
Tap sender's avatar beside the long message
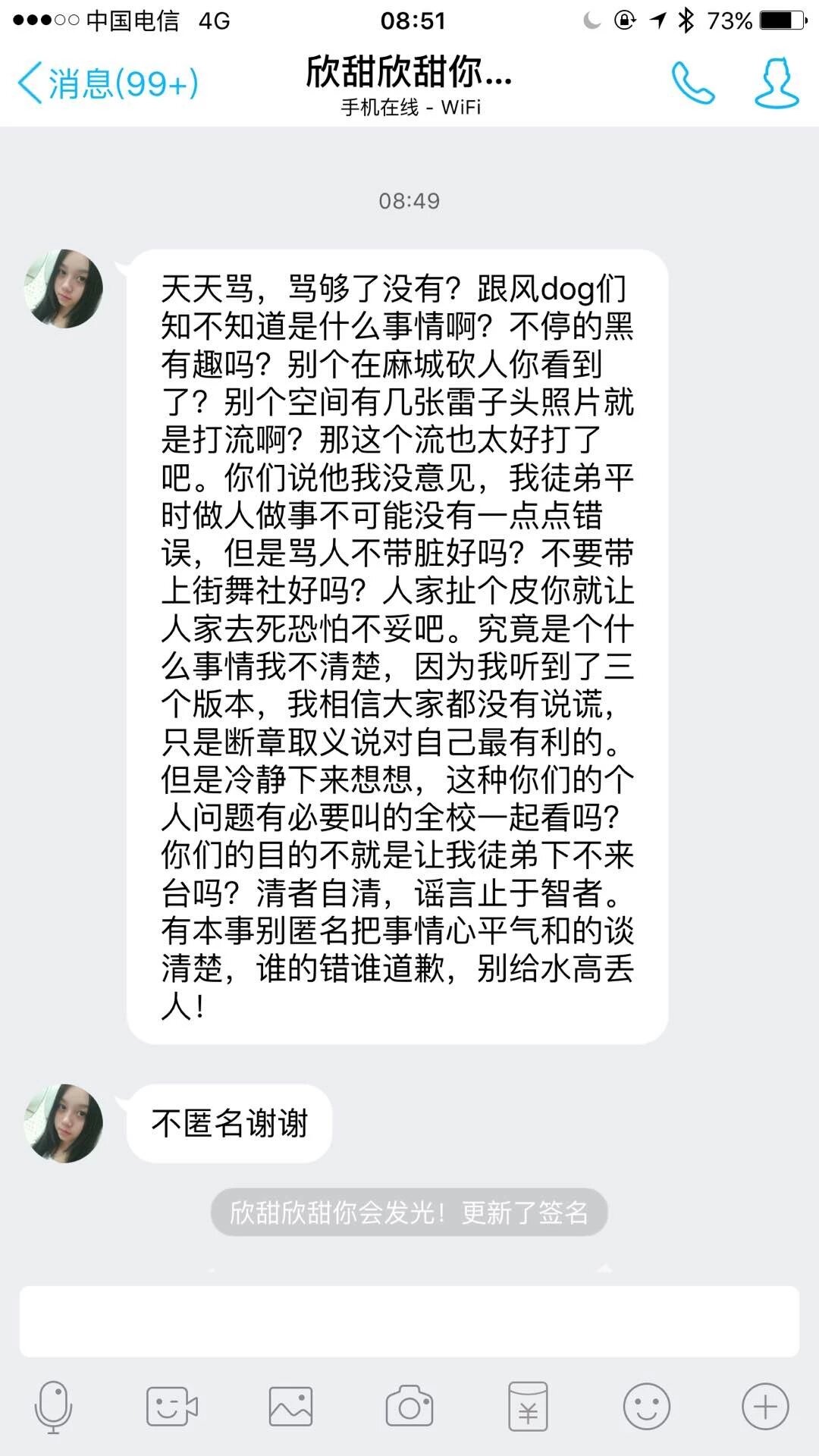pyautogui.click(x=64, y=289)
